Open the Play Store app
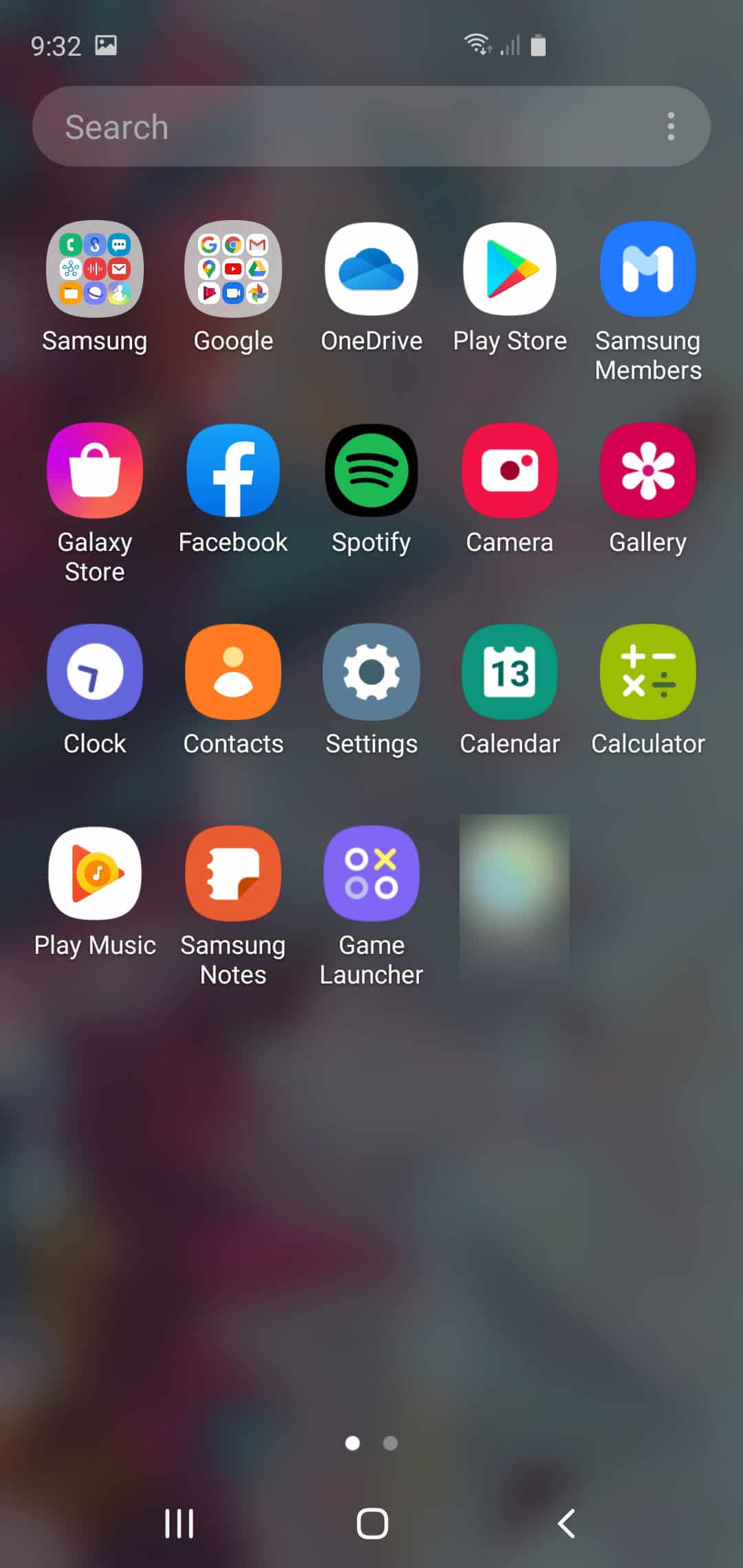This screenshot has width=743, height=1568. (510, 269)
